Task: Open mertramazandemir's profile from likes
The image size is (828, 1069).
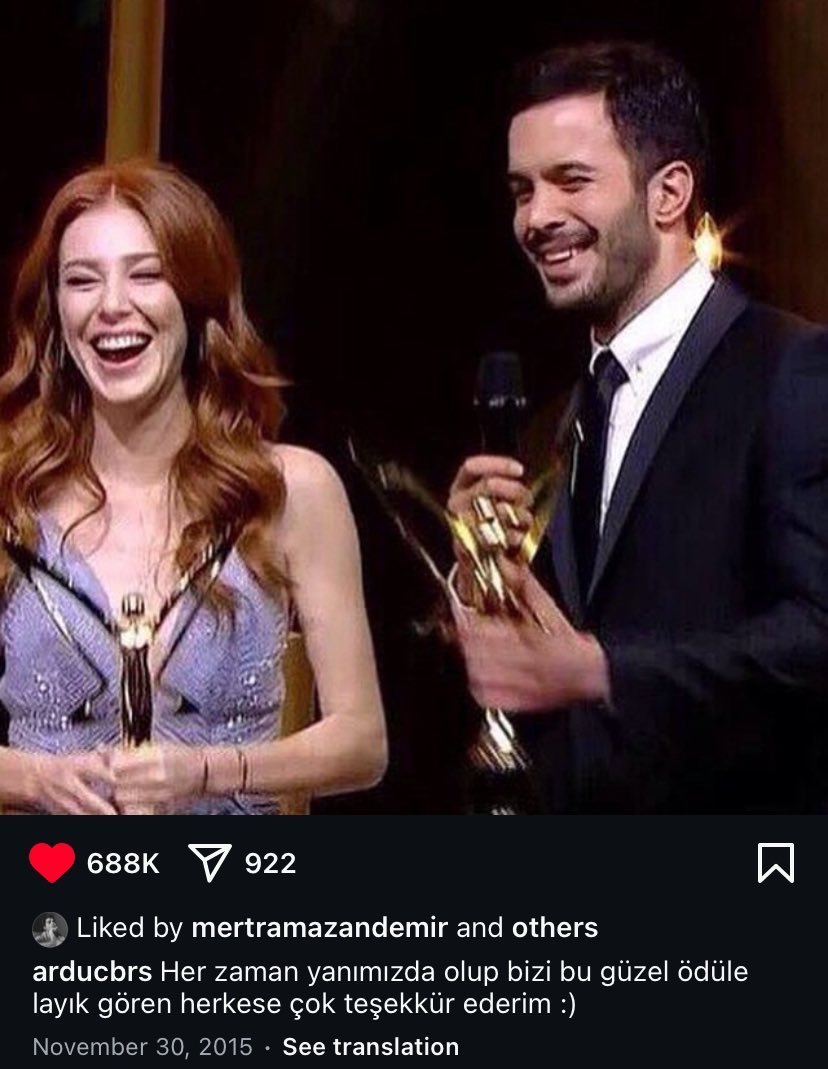Action: tap(320, 928)
